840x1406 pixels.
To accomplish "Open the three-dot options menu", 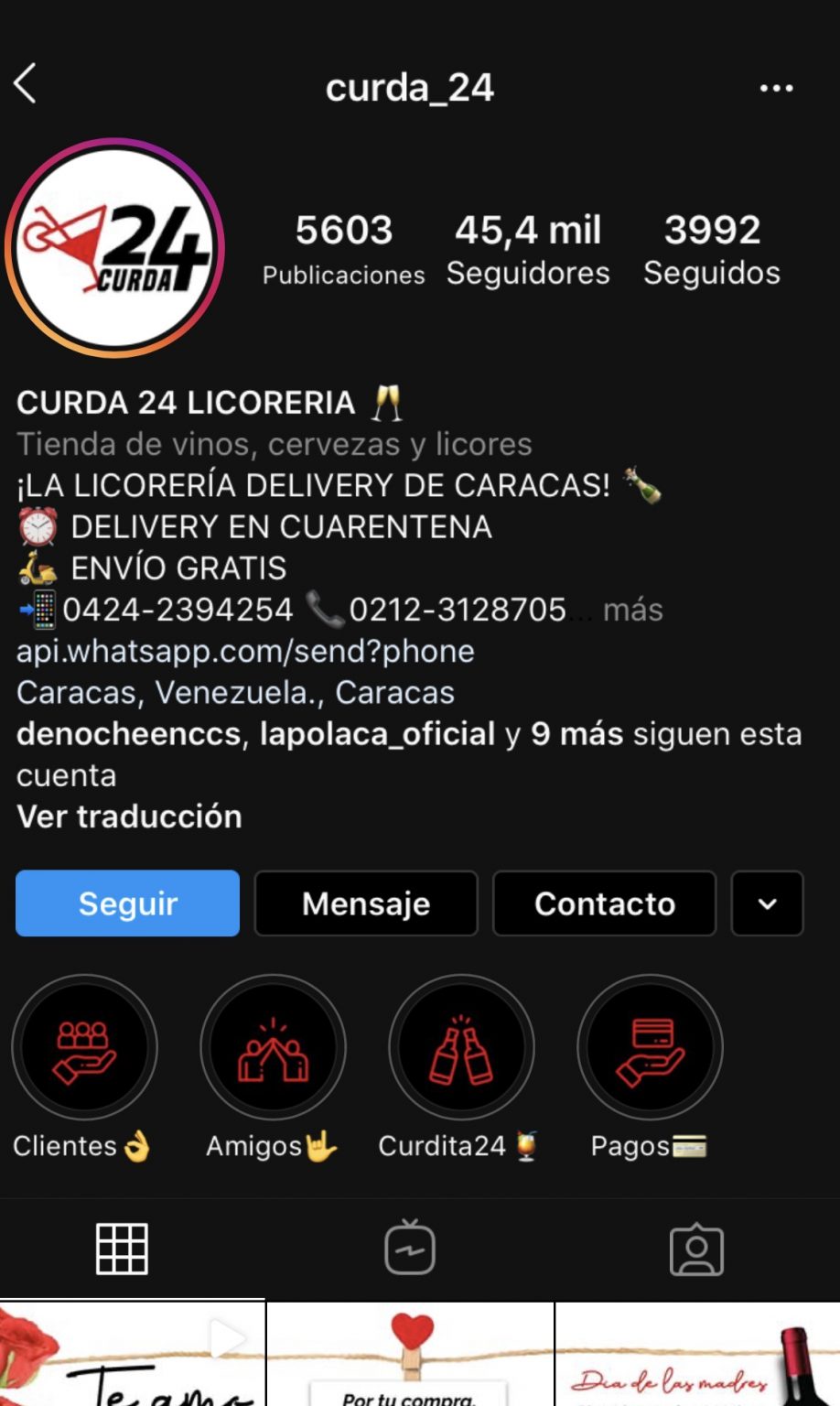I will click(776, 89).
